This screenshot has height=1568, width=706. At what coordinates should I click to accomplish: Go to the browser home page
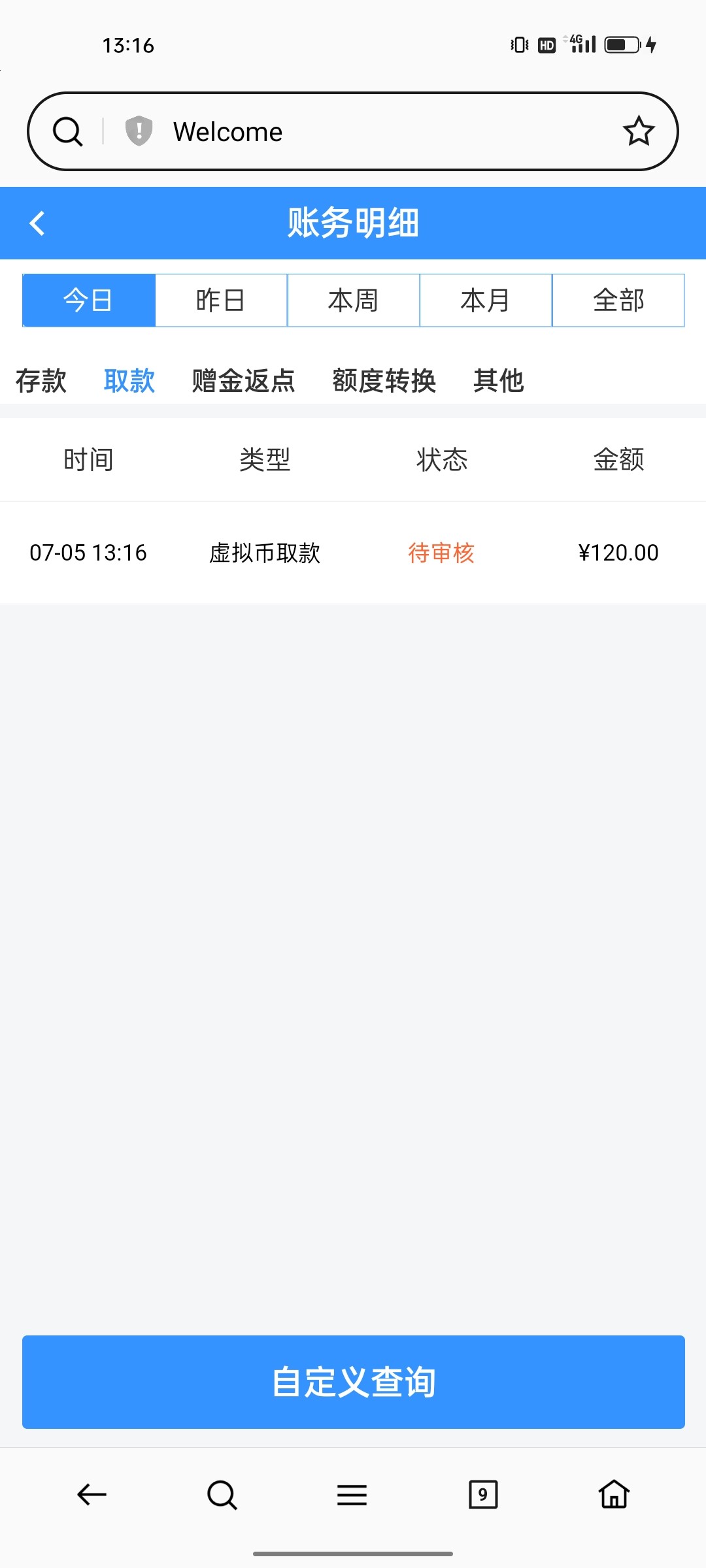pyautogui.click(x=614, y=1495)
